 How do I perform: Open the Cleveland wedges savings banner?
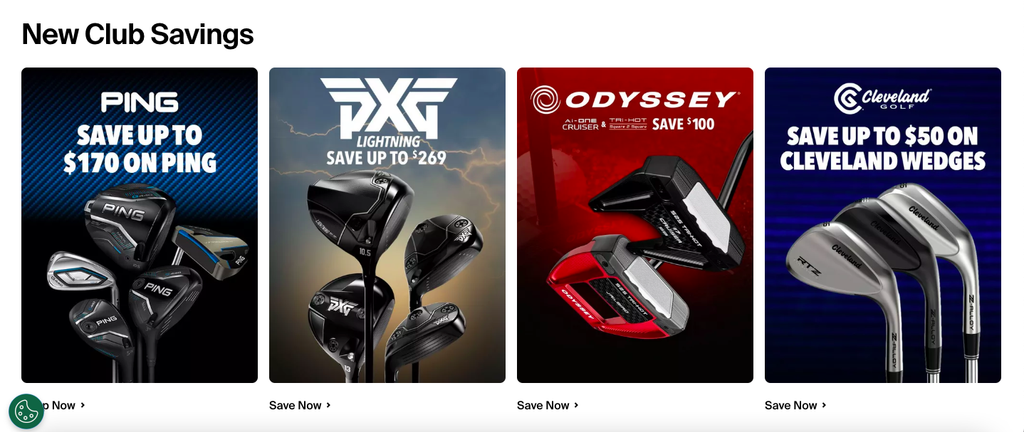pyautogui.click(x=883, y=225)
